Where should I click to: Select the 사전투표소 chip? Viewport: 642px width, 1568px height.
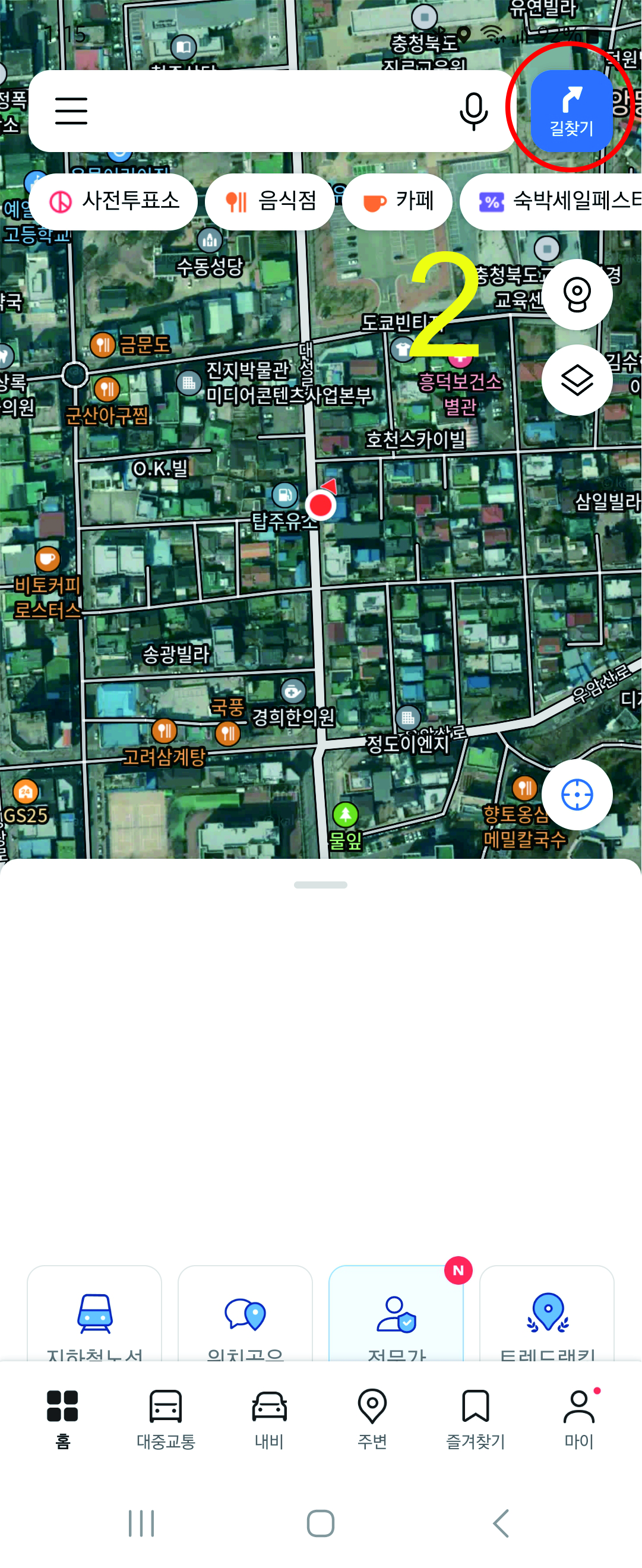coord(114,201)
